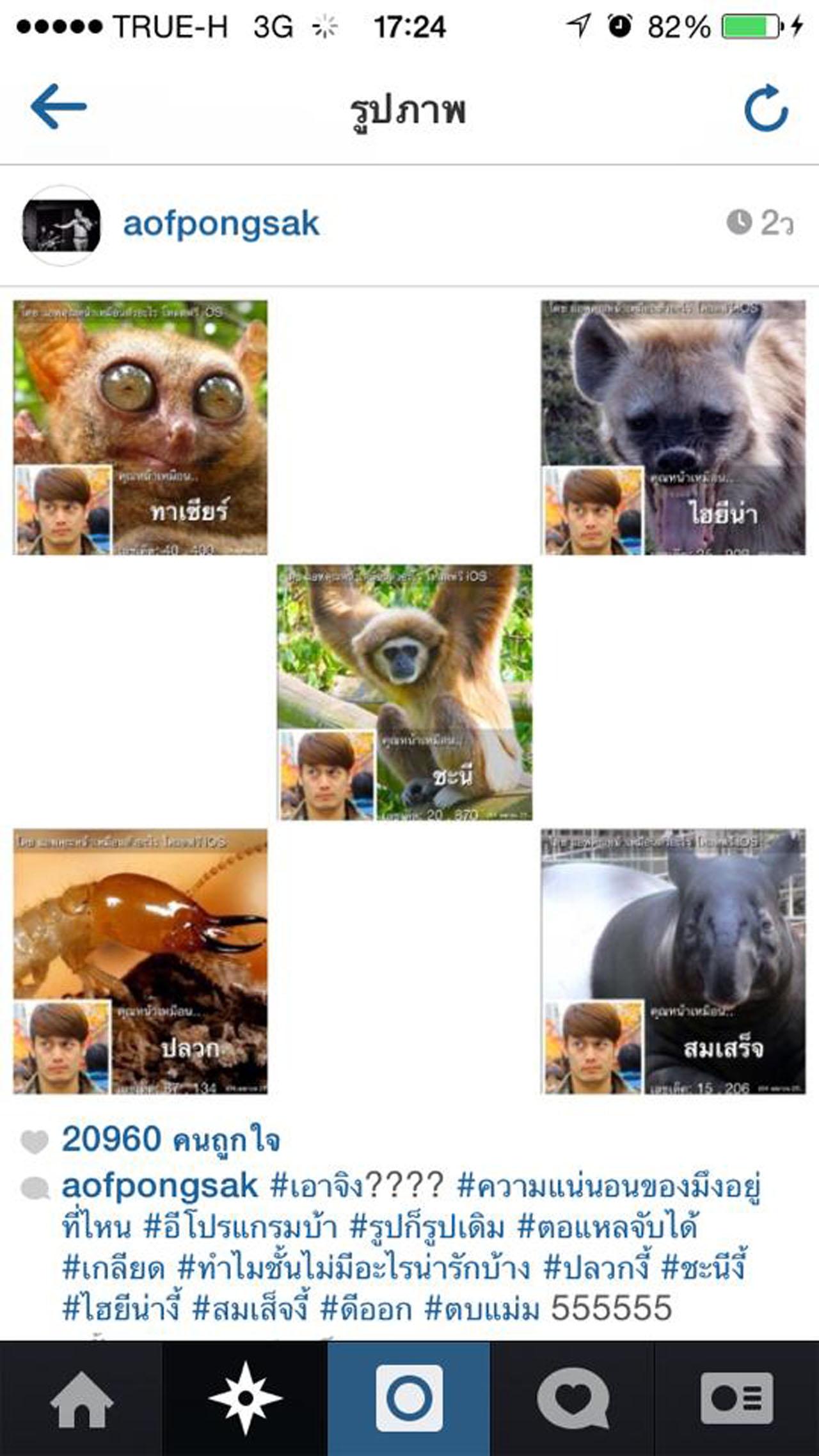Viewport: 819px width, 1456px height.
Task: Switch to the Home tab
Action: (x=81, y=1400)
